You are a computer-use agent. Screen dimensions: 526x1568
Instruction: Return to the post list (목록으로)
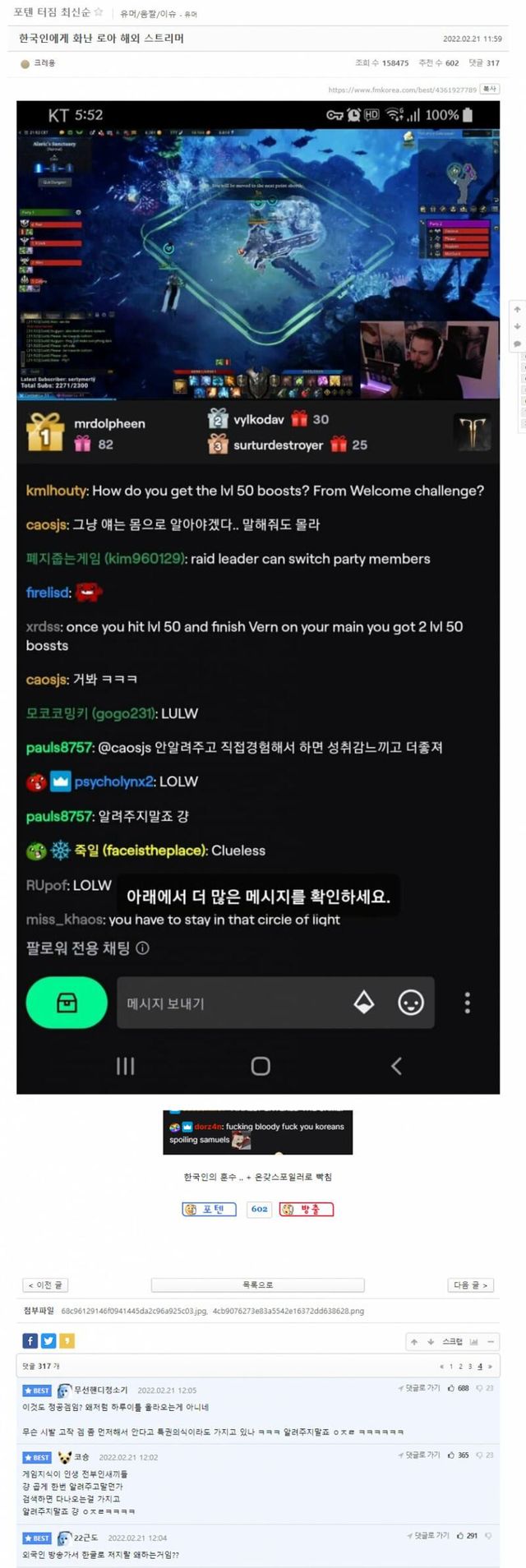(x=257, y=1284)
